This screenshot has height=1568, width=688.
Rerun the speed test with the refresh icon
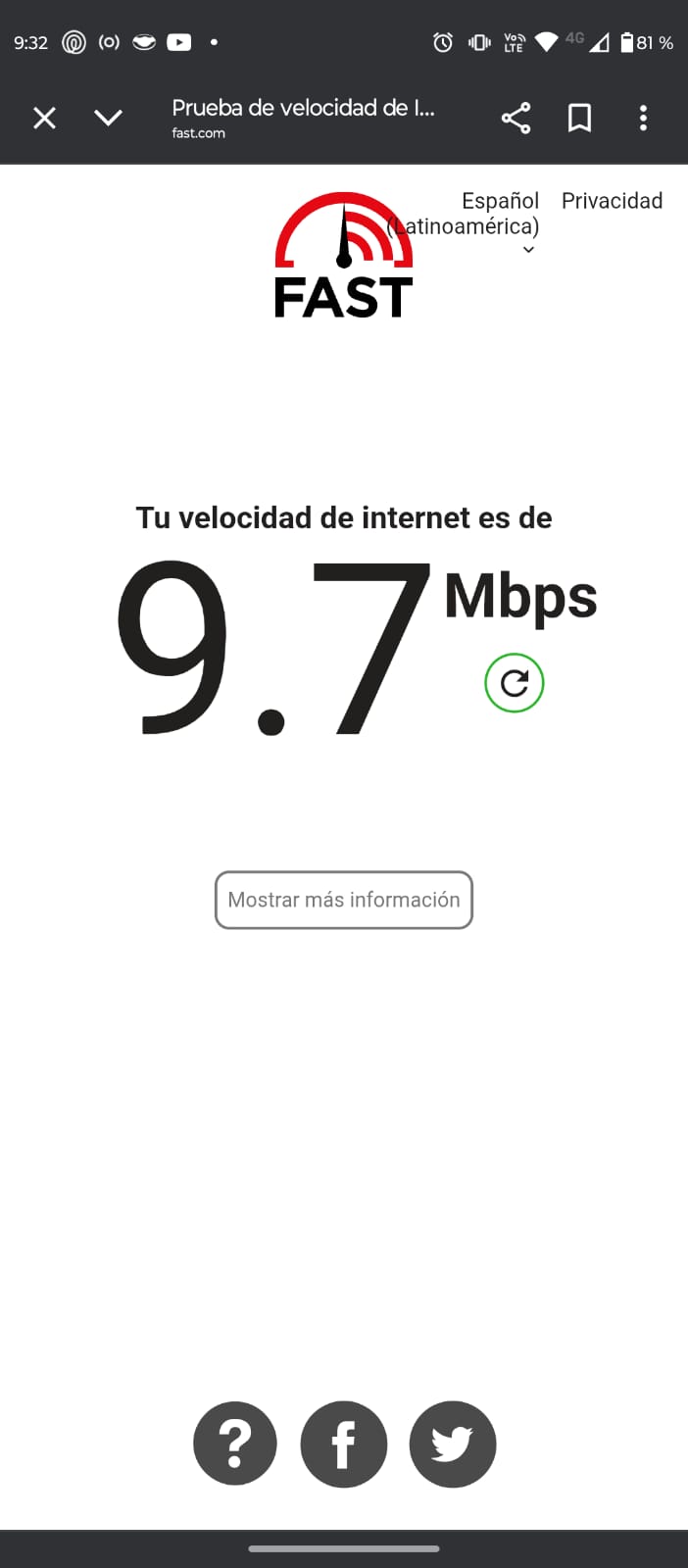(515, 683)
